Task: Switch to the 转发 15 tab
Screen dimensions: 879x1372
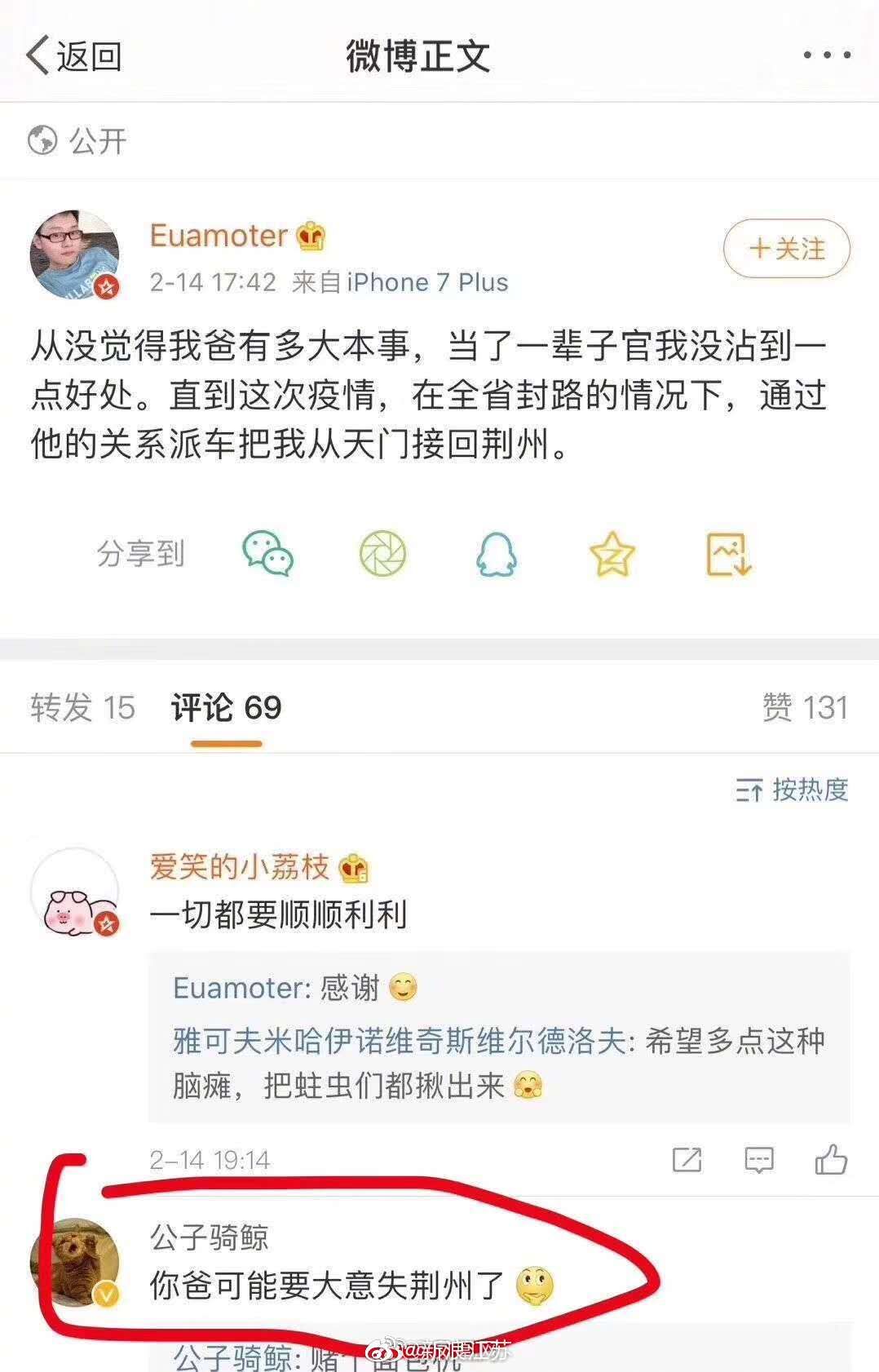Action: (x=82, y=707)
